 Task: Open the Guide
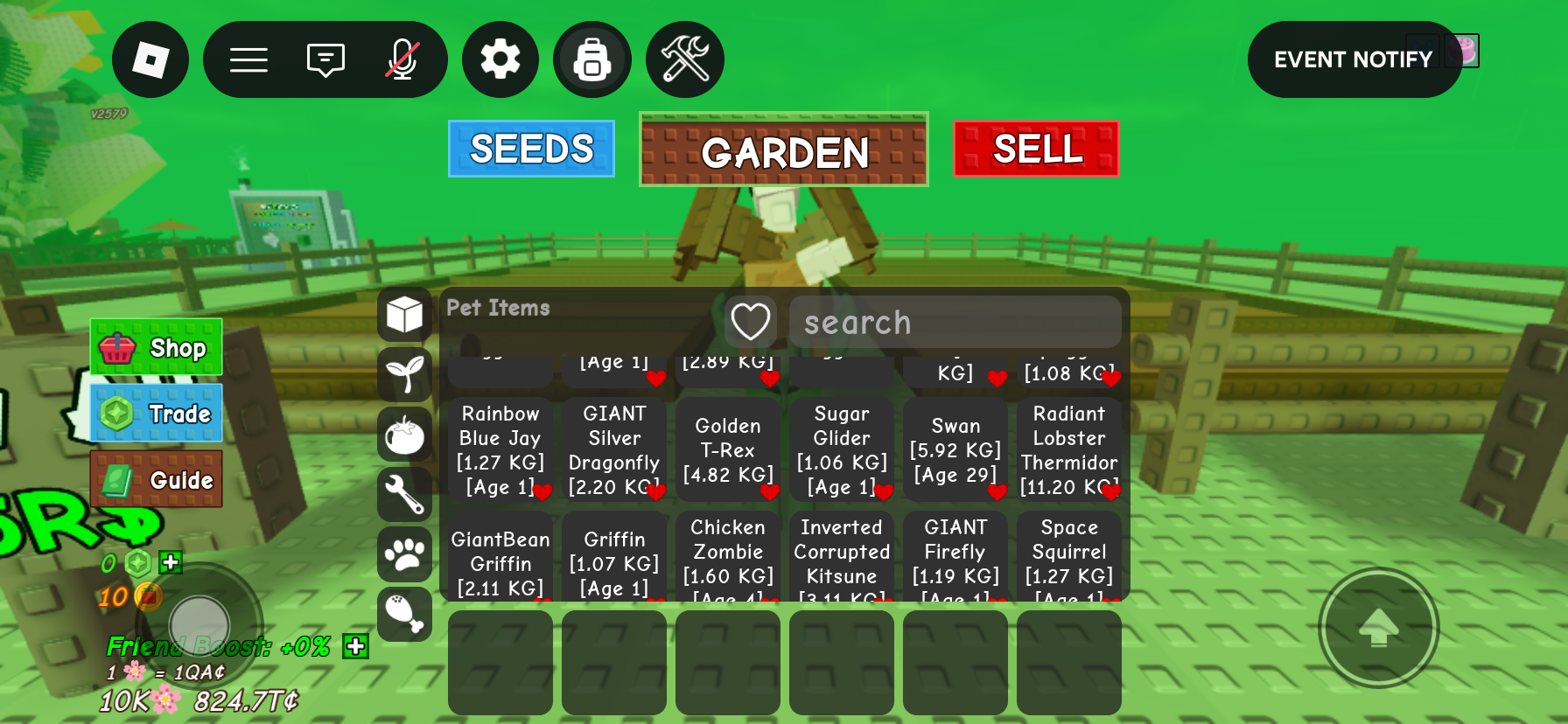pos(157,479)
